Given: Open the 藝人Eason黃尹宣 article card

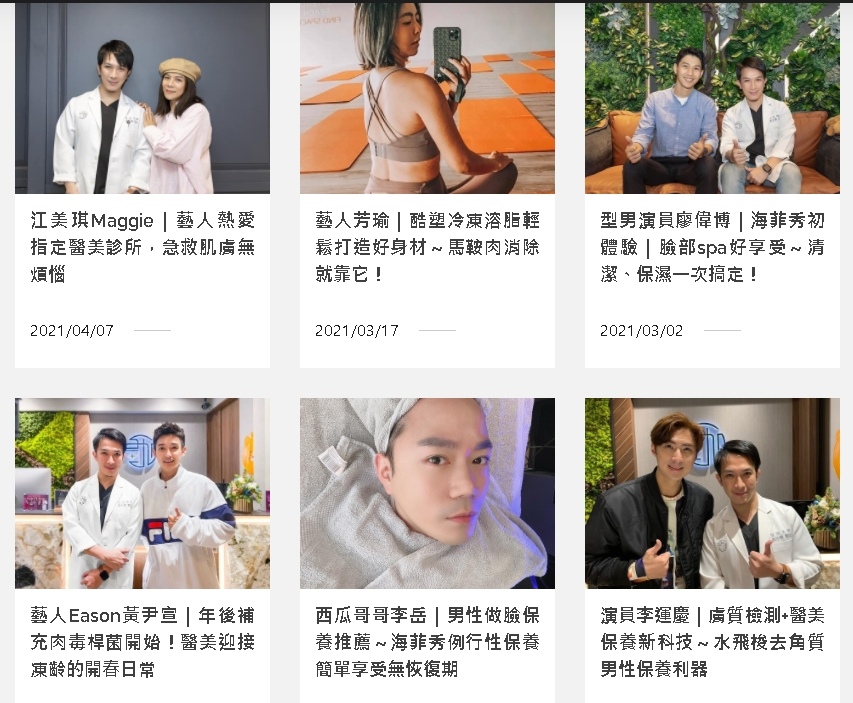Looking at the screenshot, I should [x=142, y=641].
